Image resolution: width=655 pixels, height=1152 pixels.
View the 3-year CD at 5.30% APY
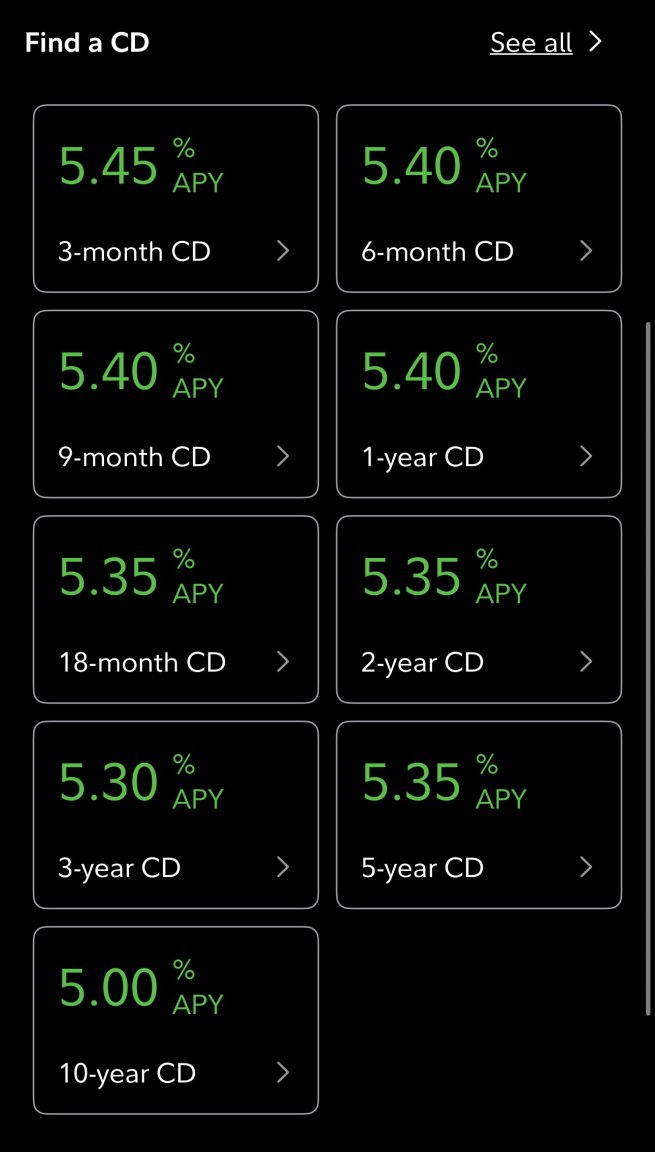click(x=175, y=815)
